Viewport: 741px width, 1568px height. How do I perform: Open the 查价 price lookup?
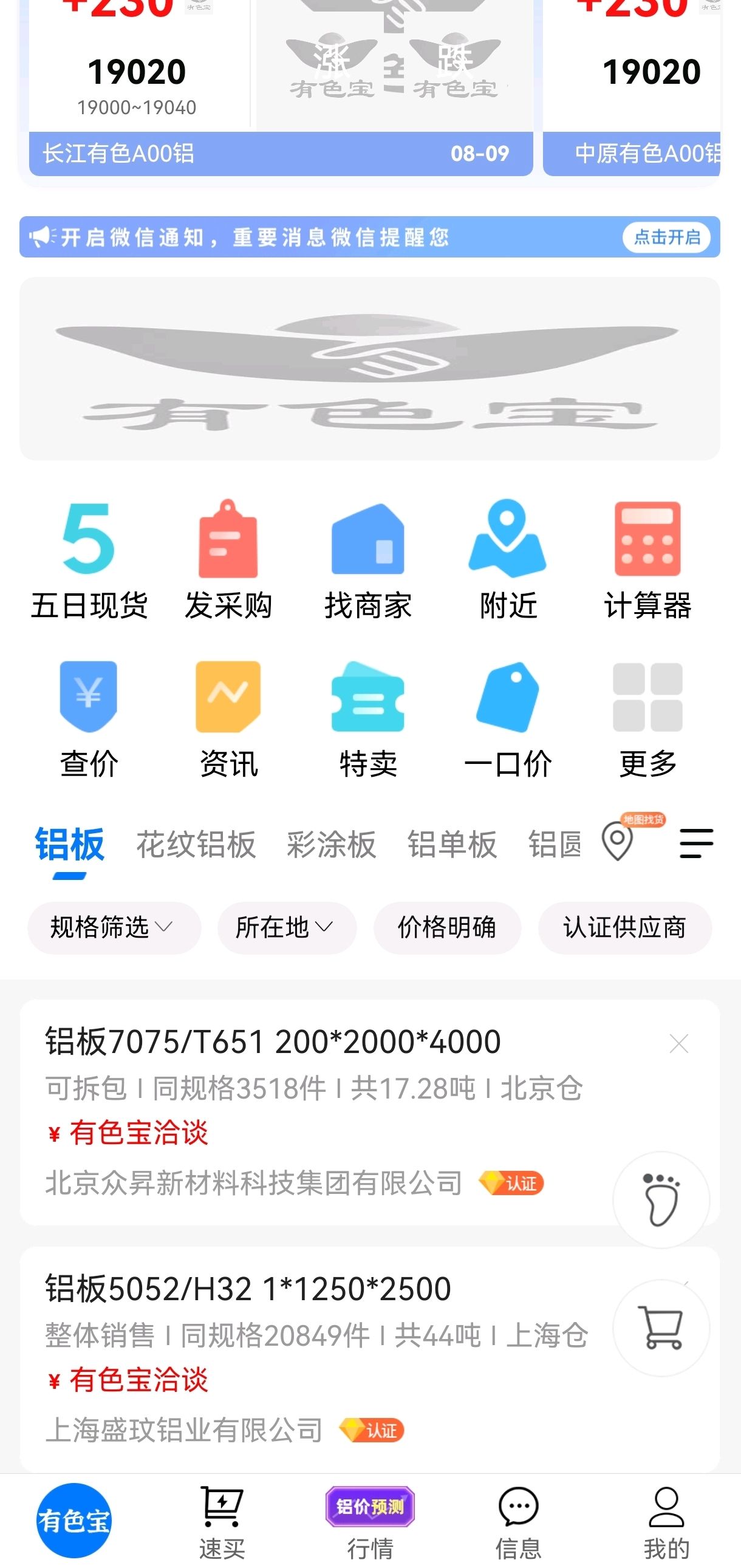pos(89,719)
